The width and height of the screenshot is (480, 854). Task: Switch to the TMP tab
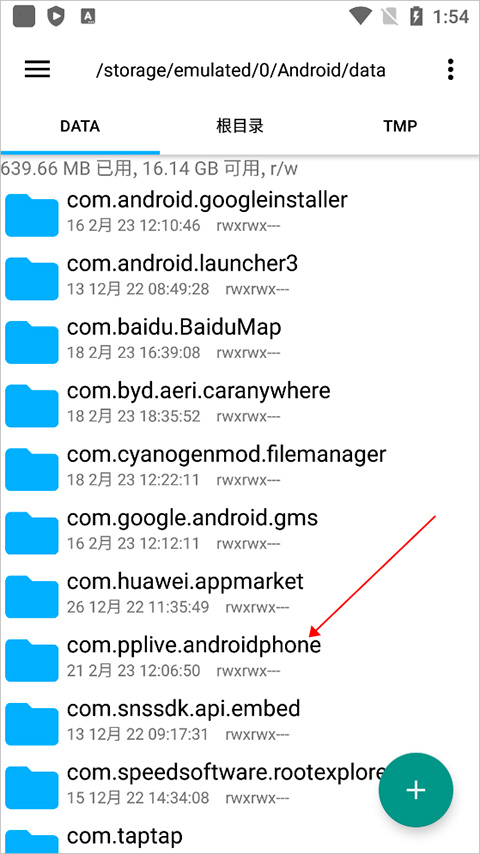tap(400, 126)
